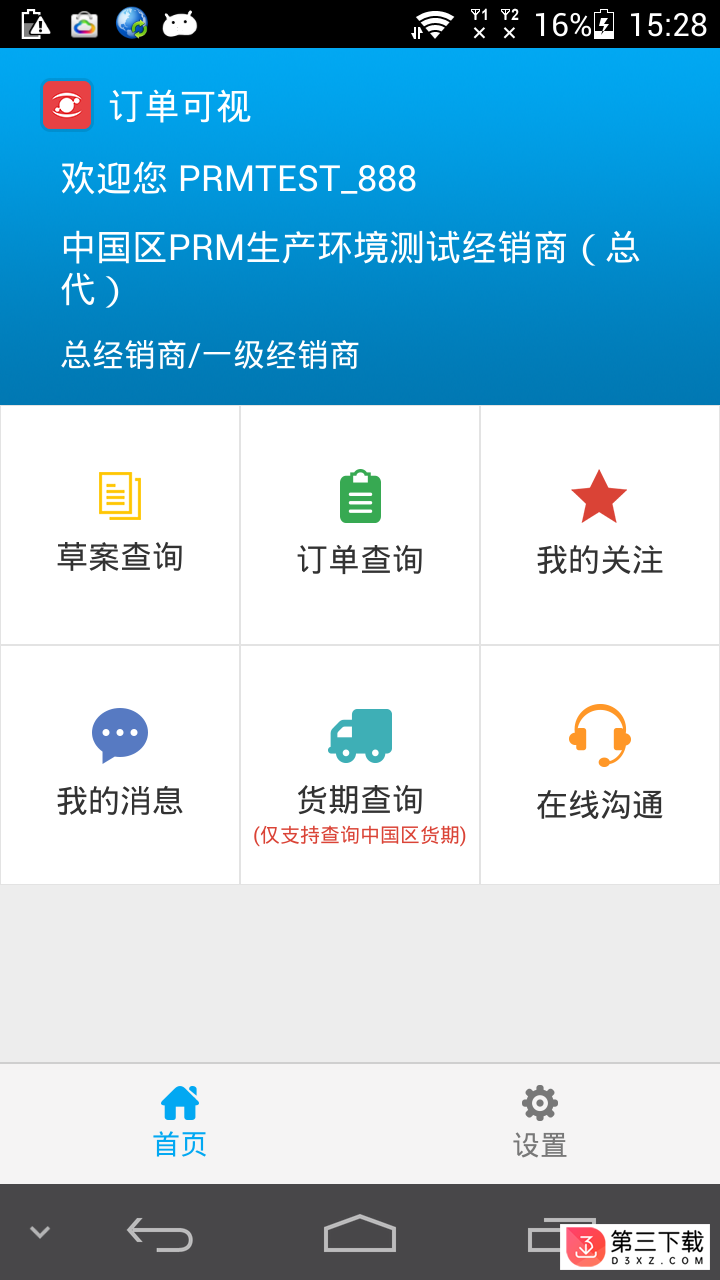Switch to the 设置 settings tab

[540, 1123]
